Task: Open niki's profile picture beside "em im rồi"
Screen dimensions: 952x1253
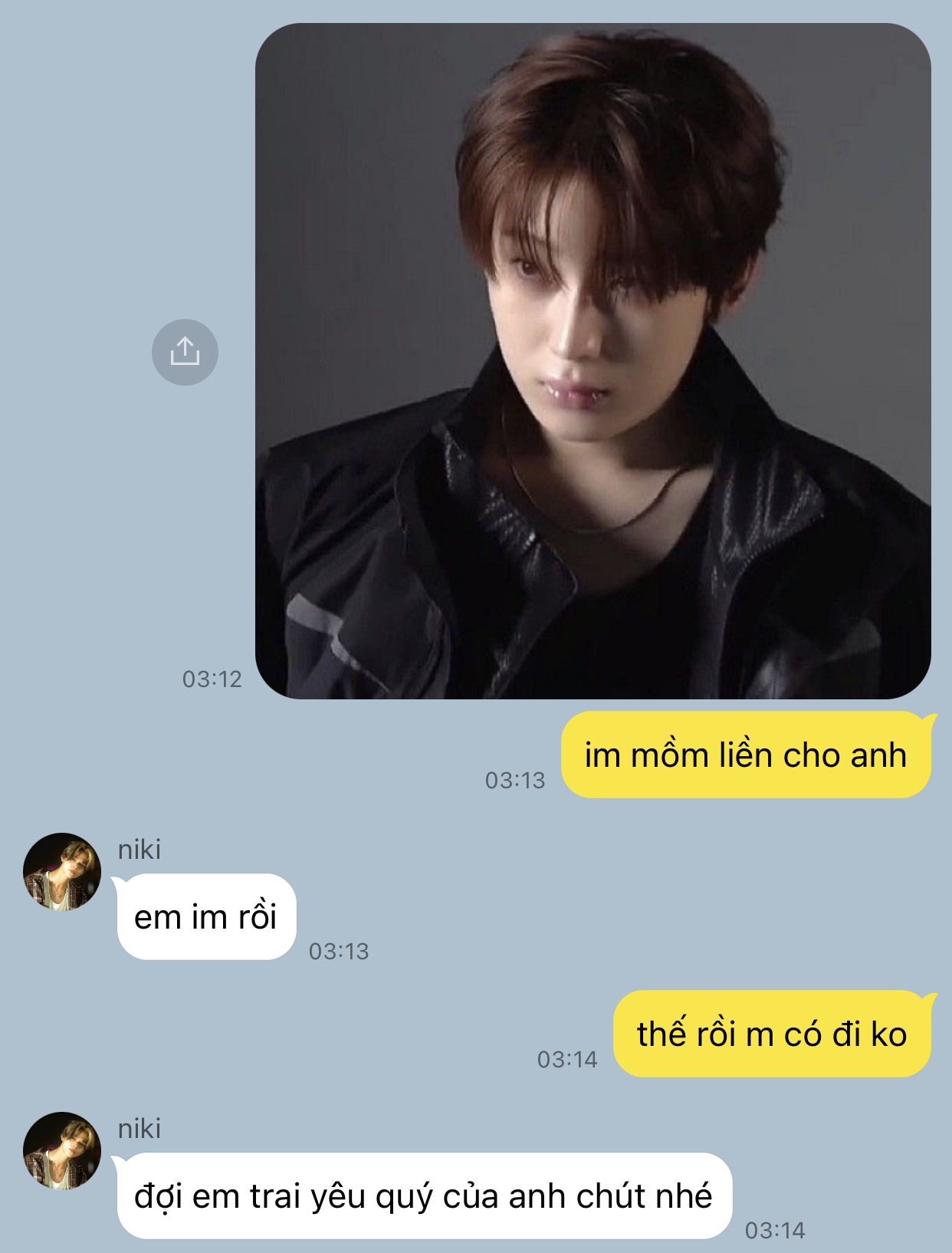Action: click(62, 871)
